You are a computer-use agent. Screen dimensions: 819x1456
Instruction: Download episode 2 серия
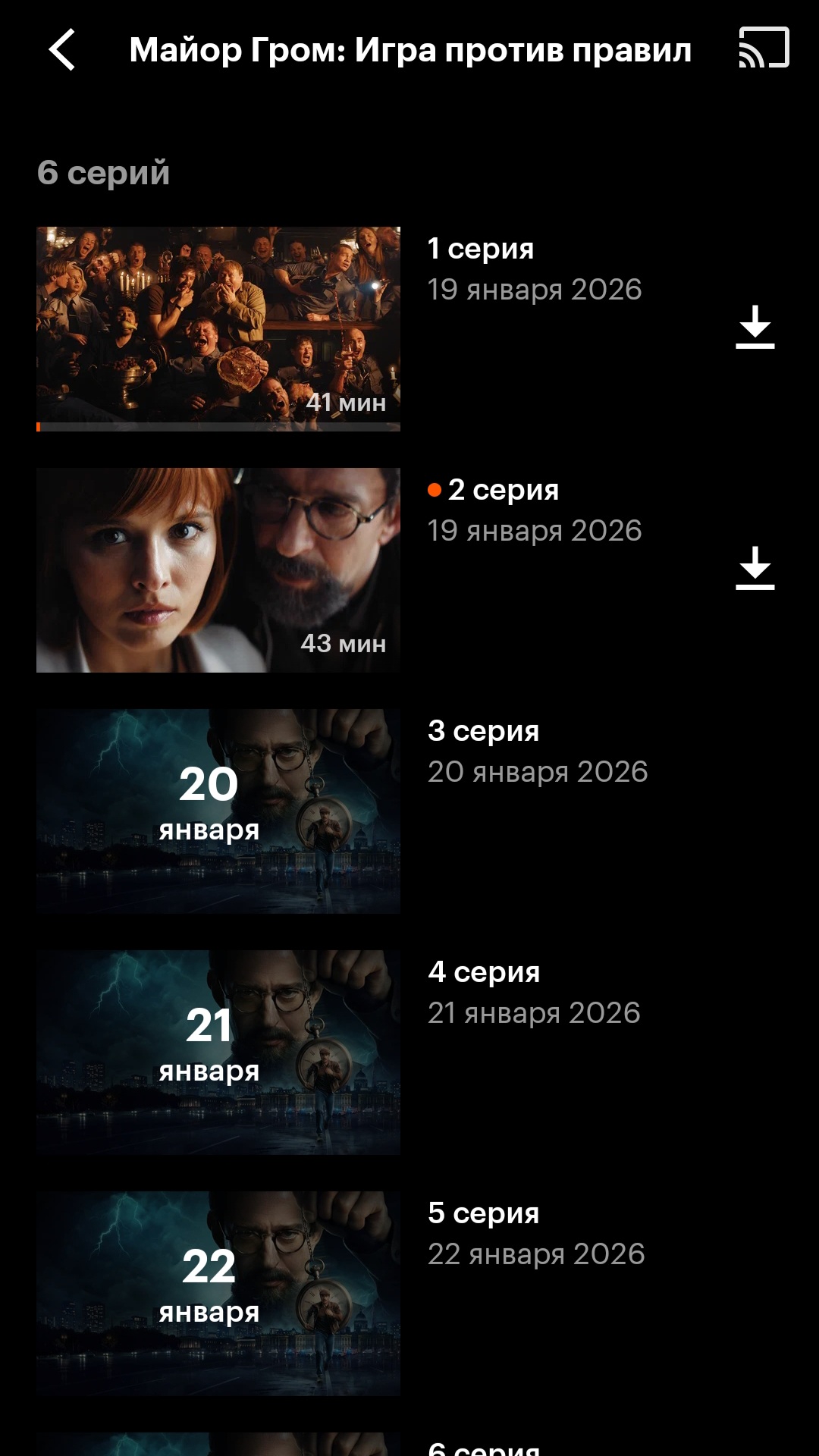click(755, 569)
